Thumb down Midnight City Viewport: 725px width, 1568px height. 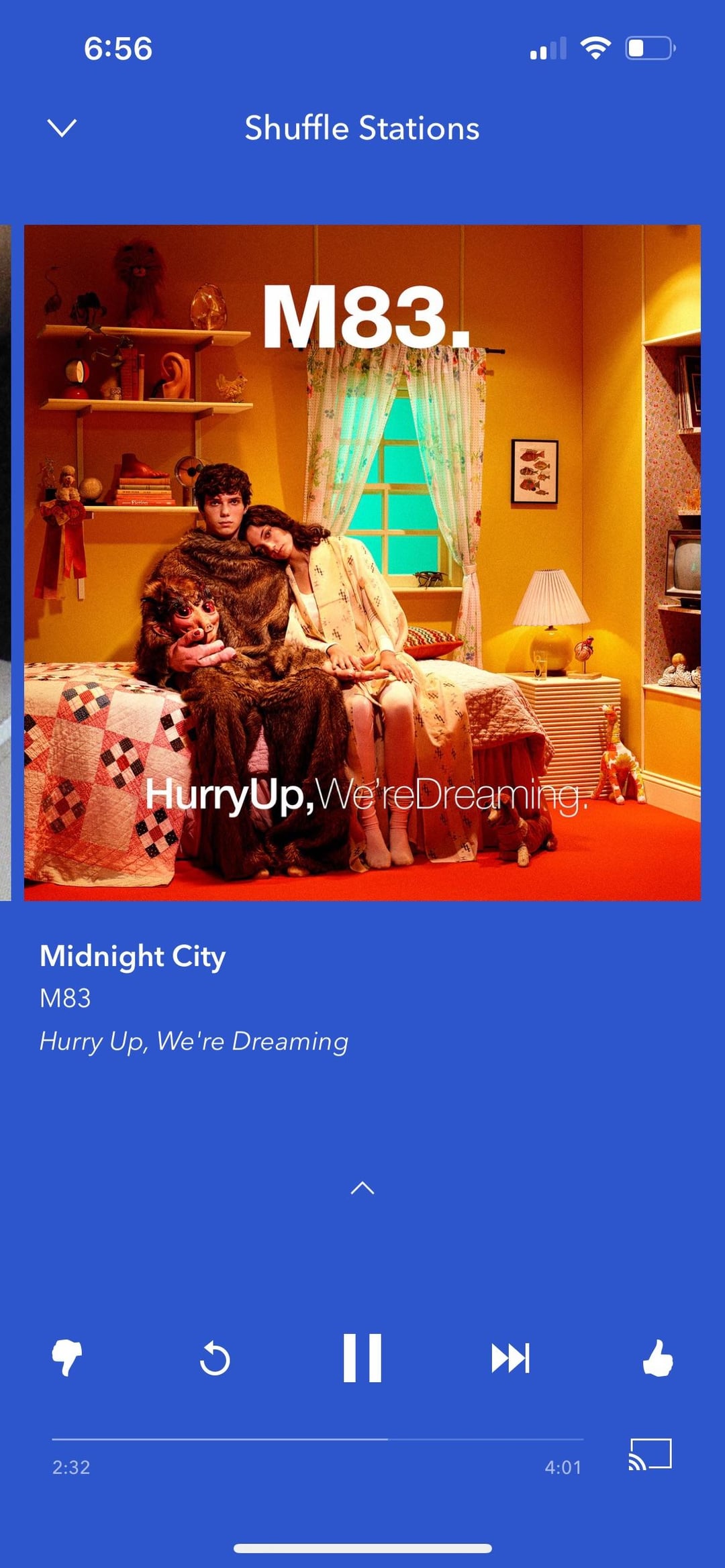(67, 1357)
